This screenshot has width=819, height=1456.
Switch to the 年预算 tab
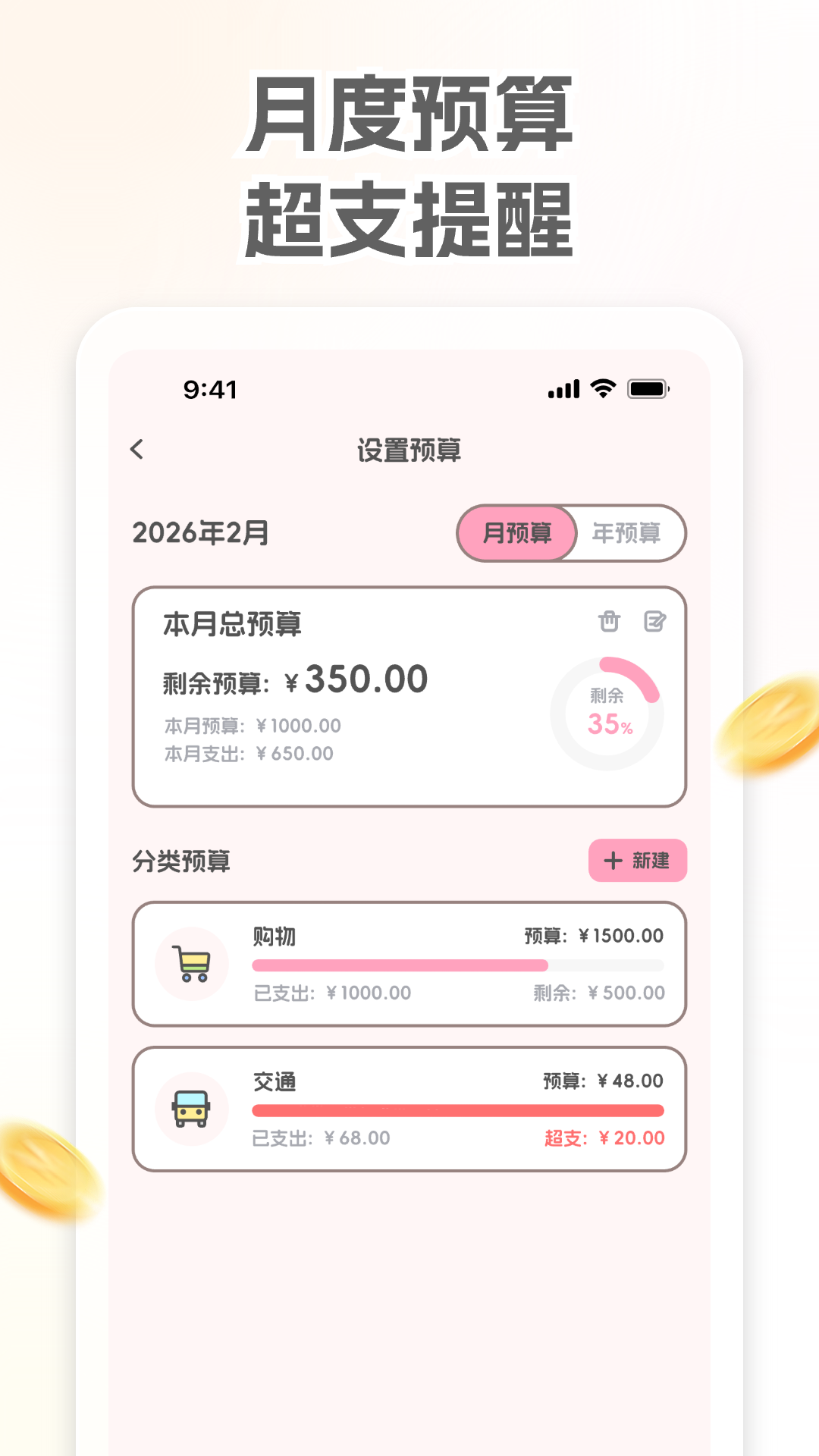pyautogui.click(x=628, y=534)
